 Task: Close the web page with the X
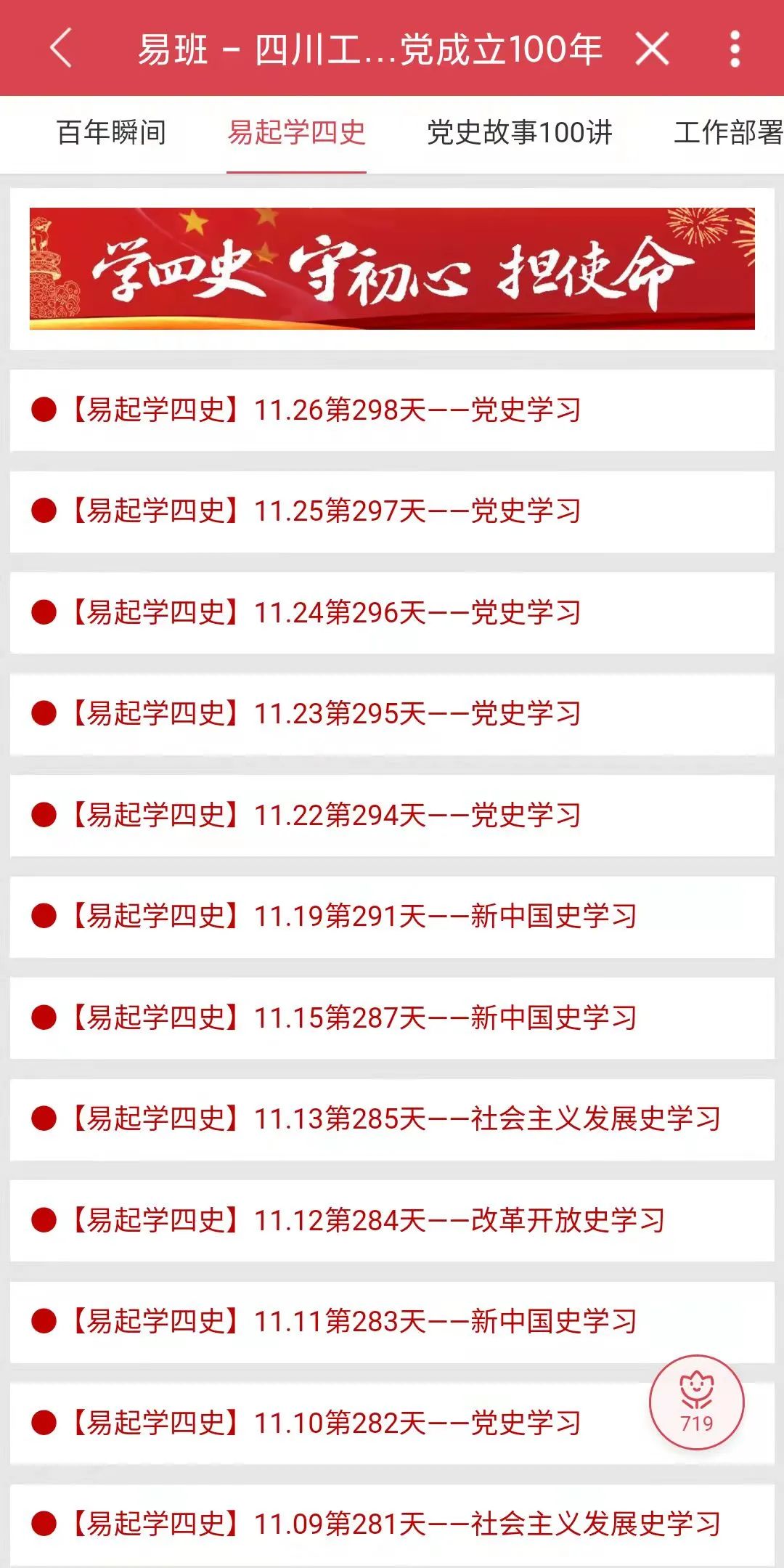pyautogui.click(x=652, y=49)
